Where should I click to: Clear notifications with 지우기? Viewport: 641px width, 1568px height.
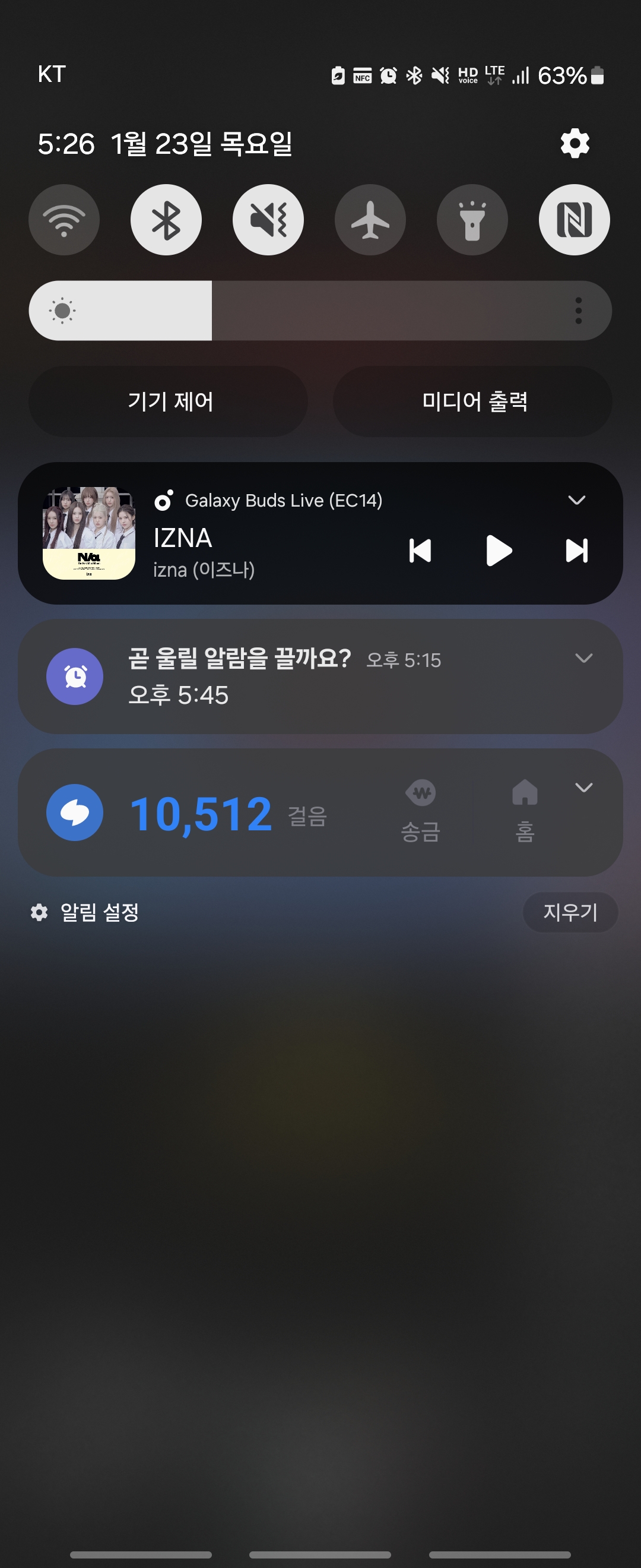570,912
